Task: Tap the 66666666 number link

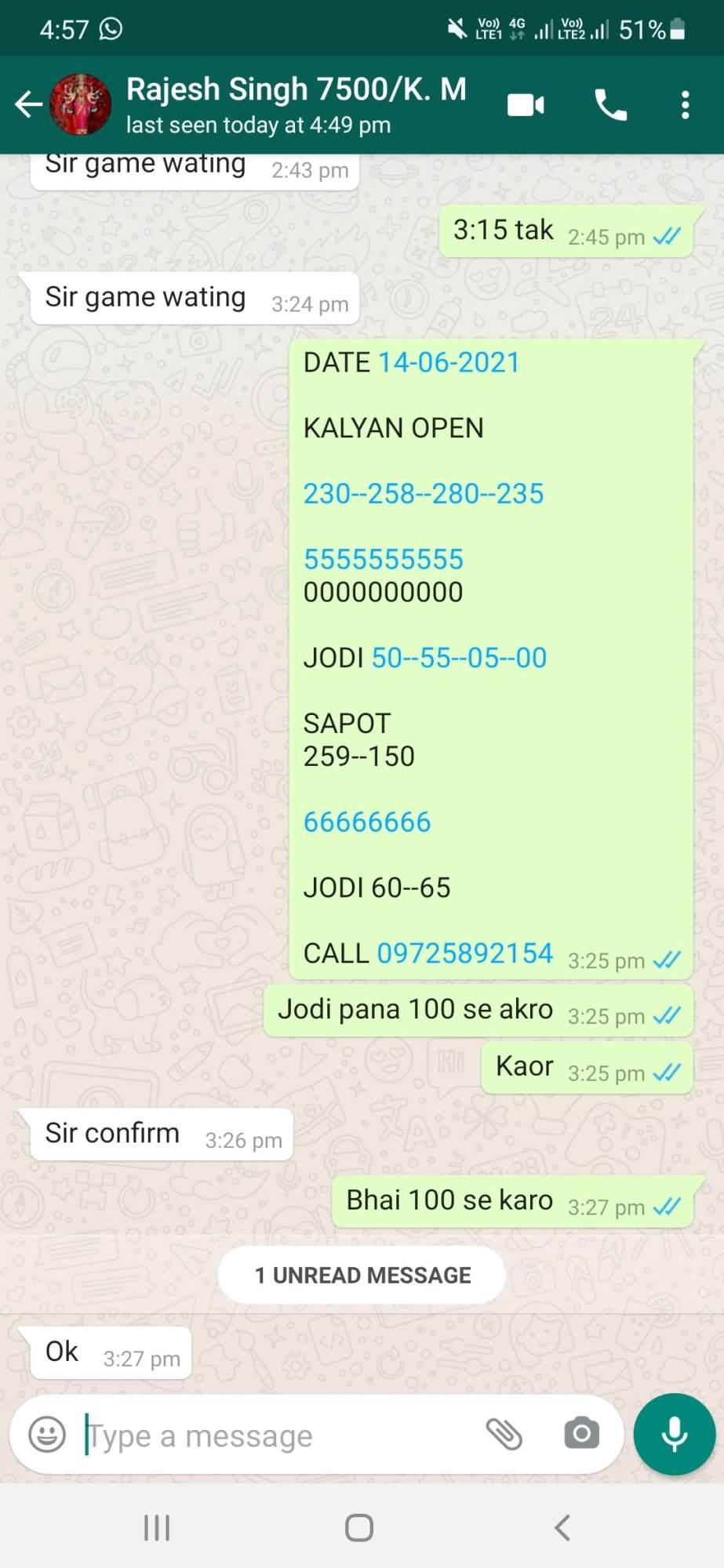Action: (x=367, y=822)
